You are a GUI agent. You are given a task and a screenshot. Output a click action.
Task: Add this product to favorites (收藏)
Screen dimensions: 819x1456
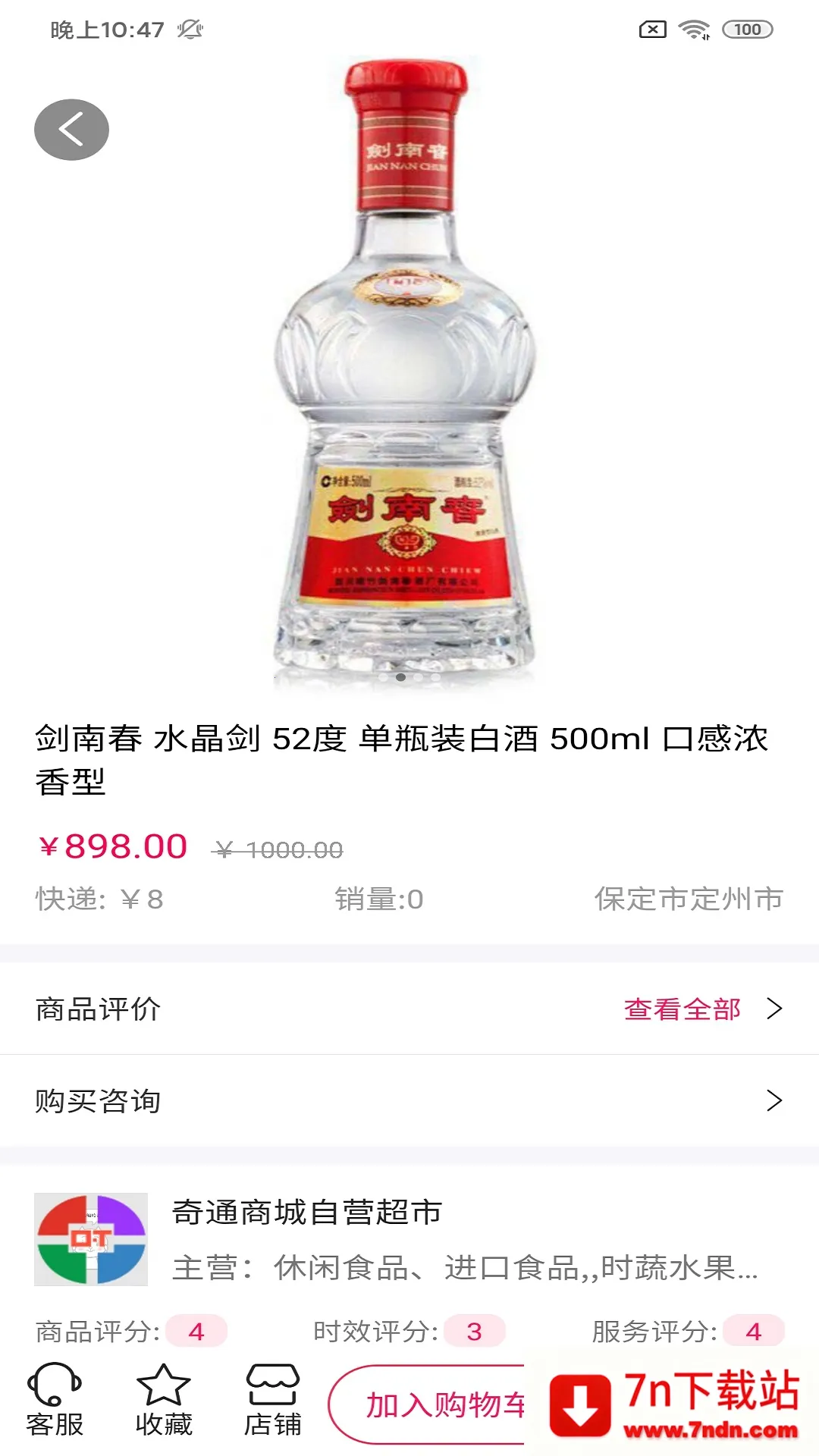pyautogui.click(x=164, y=1401)
